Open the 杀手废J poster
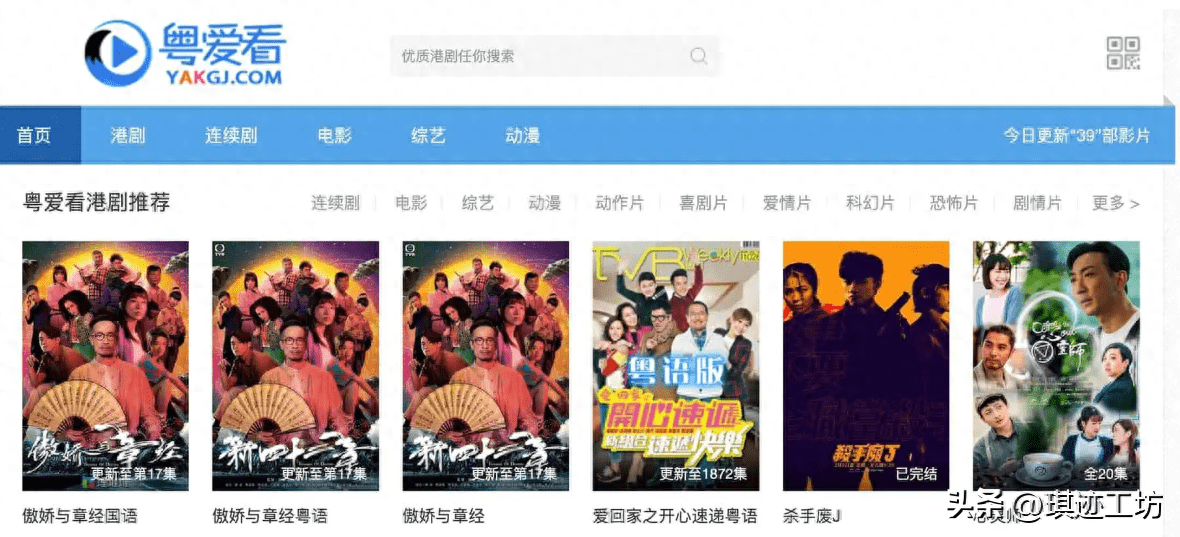This screenshot has width=1180, height=537. point(865,365)
